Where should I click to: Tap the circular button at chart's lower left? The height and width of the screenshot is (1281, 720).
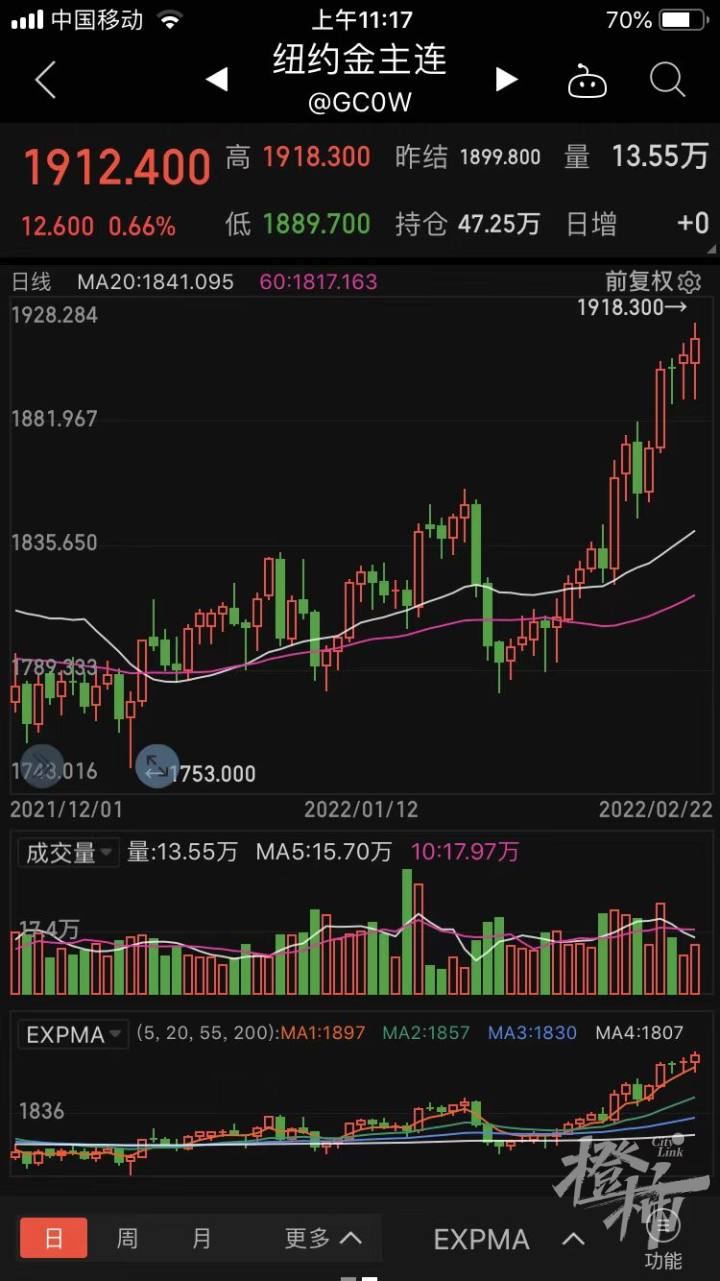[42, 767]
